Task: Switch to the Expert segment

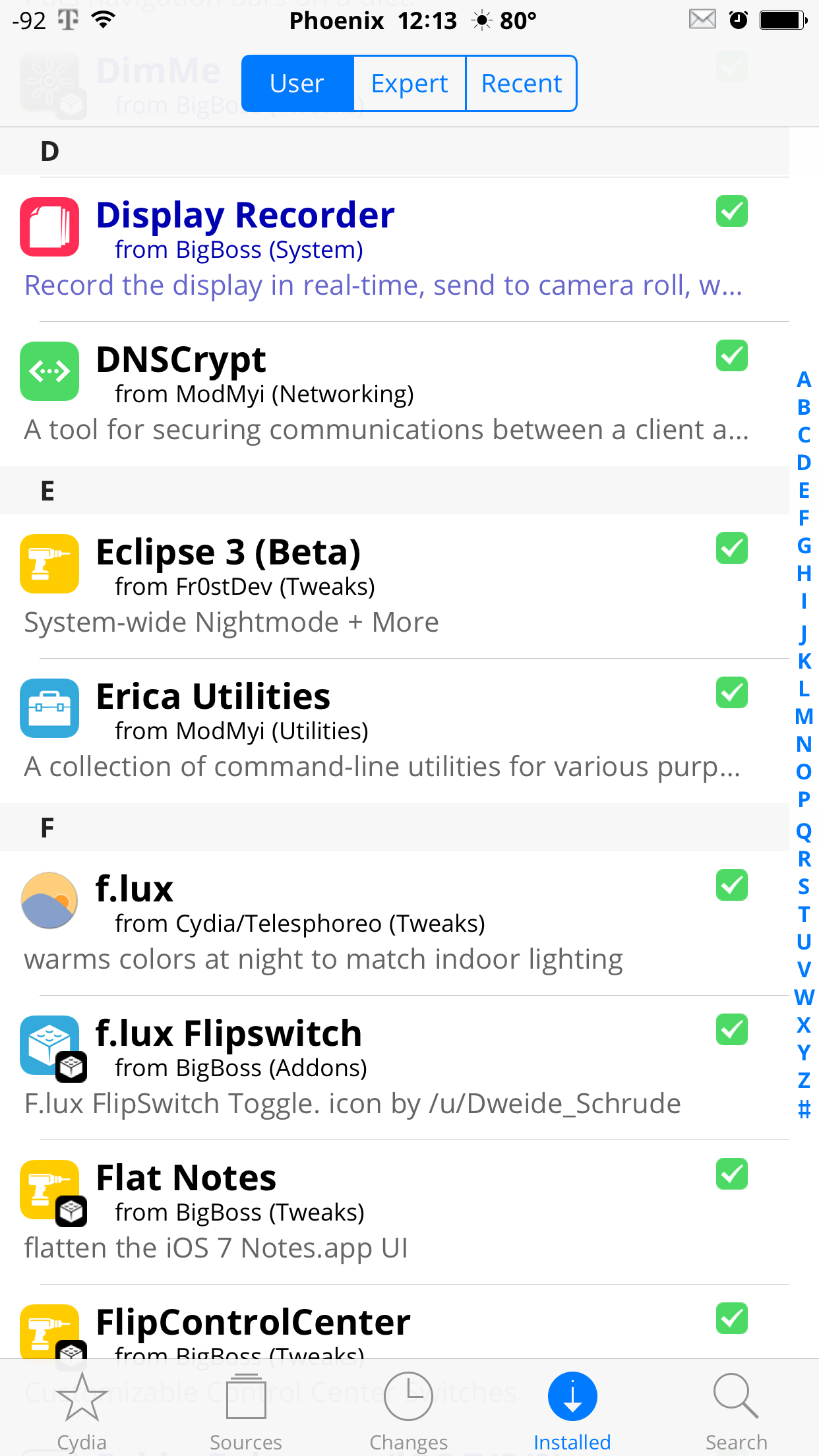Action: (409, 84)
